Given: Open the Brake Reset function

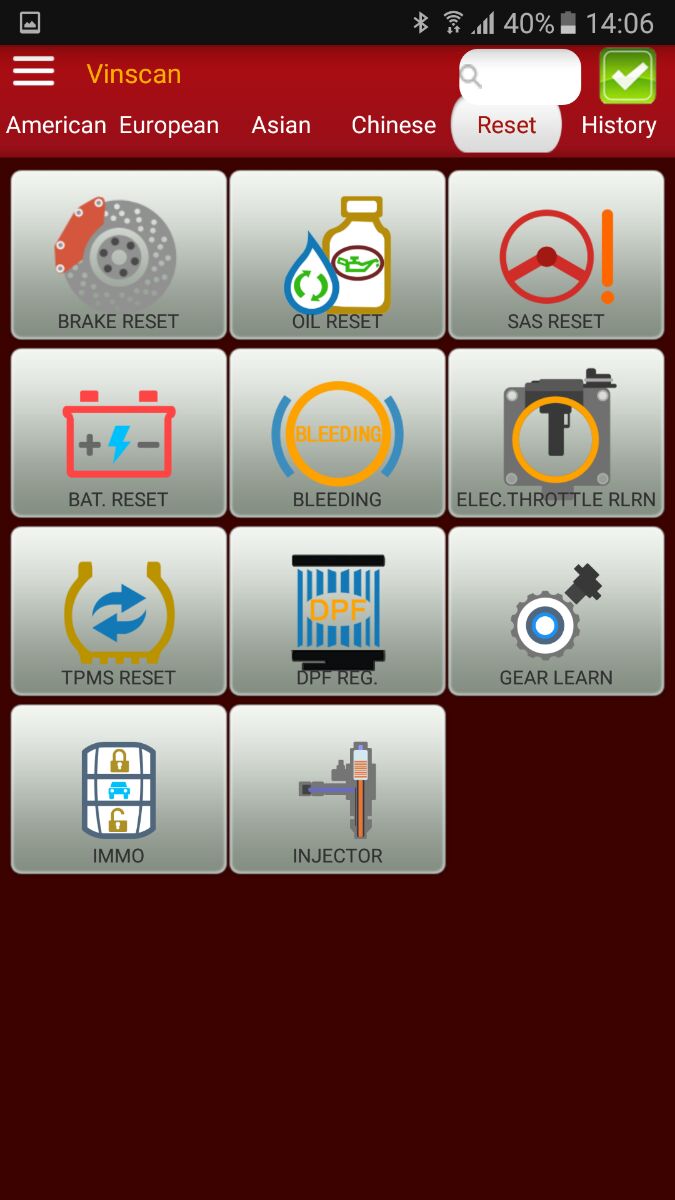Looking at the screenshot, I should [119, 255].
